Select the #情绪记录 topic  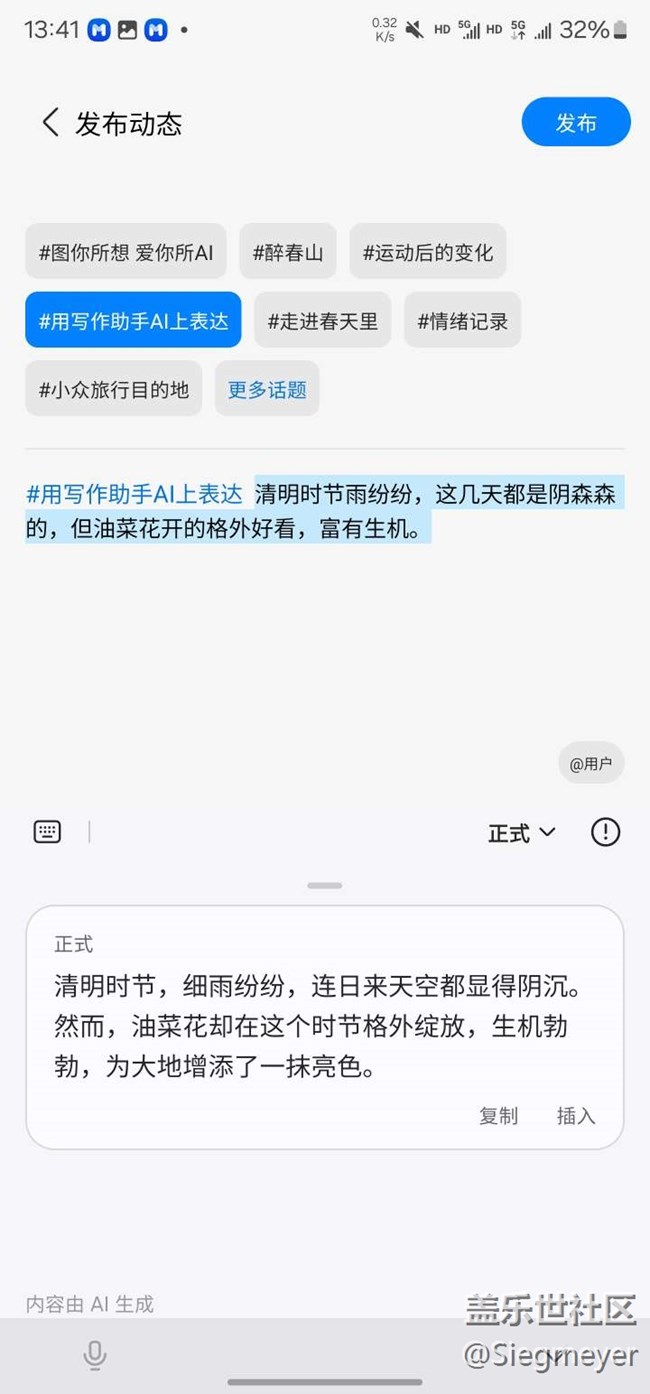463,320
